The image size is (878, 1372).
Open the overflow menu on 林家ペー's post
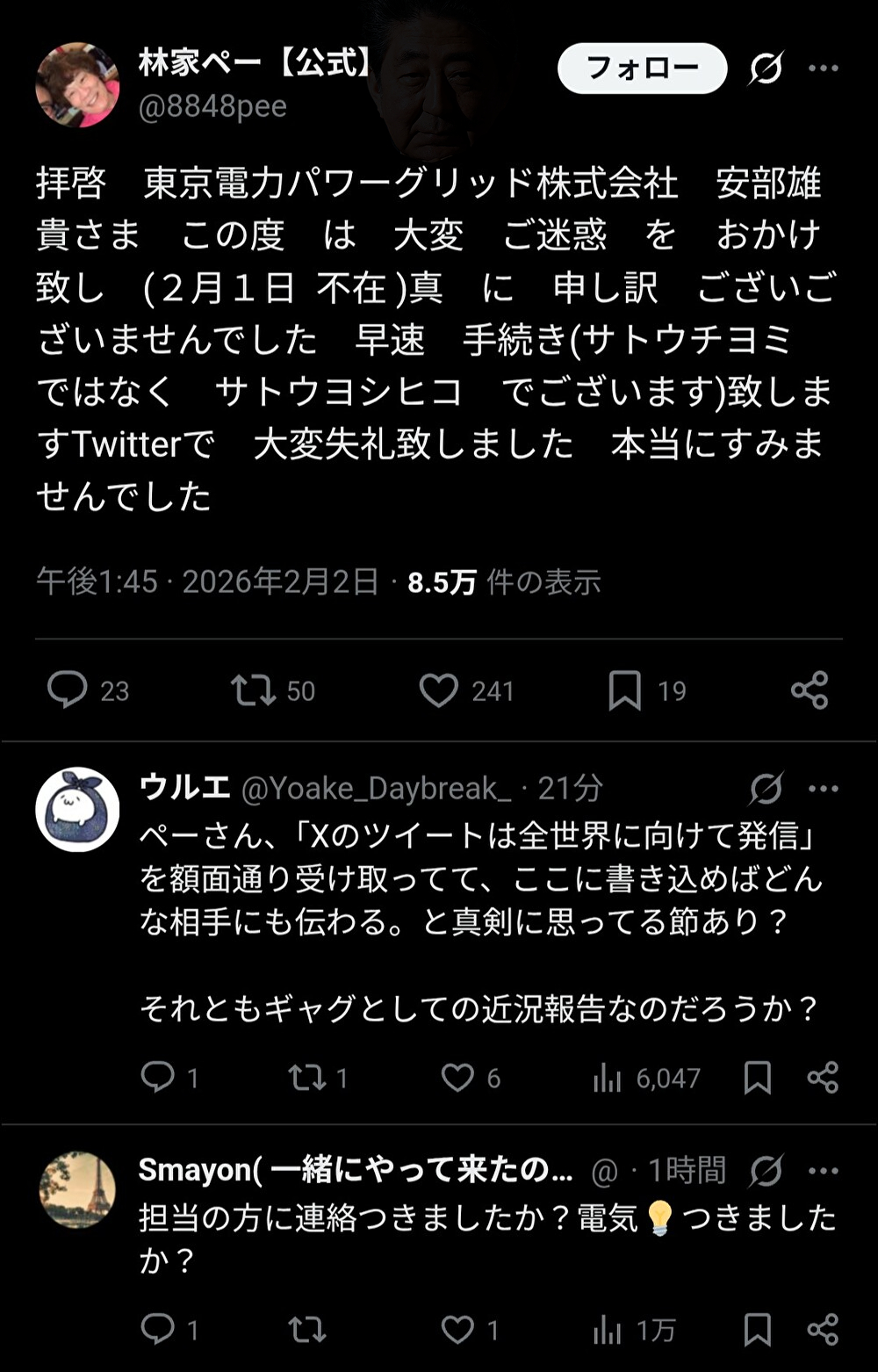click(x=823, y=69)
